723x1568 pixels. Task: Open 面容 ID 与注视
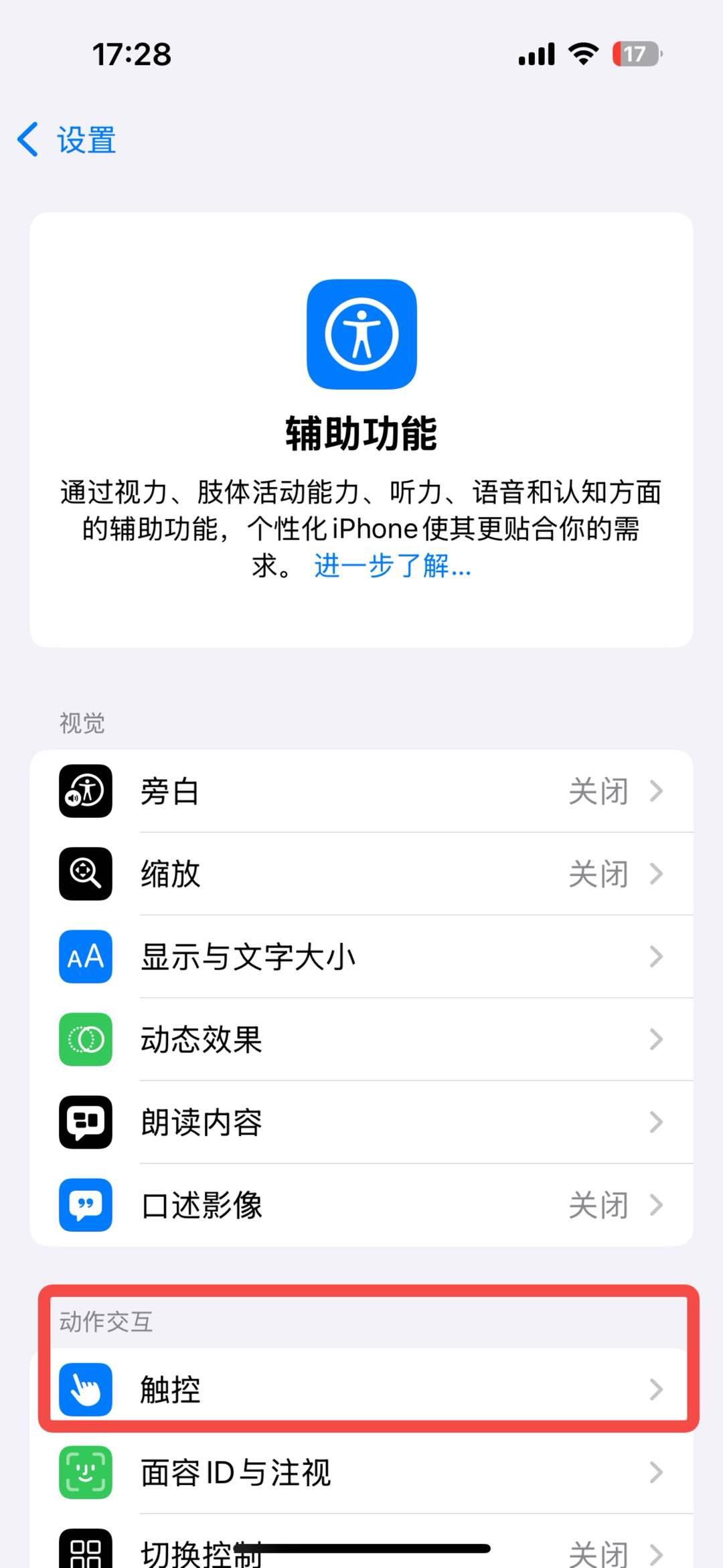coord(361,1472)
